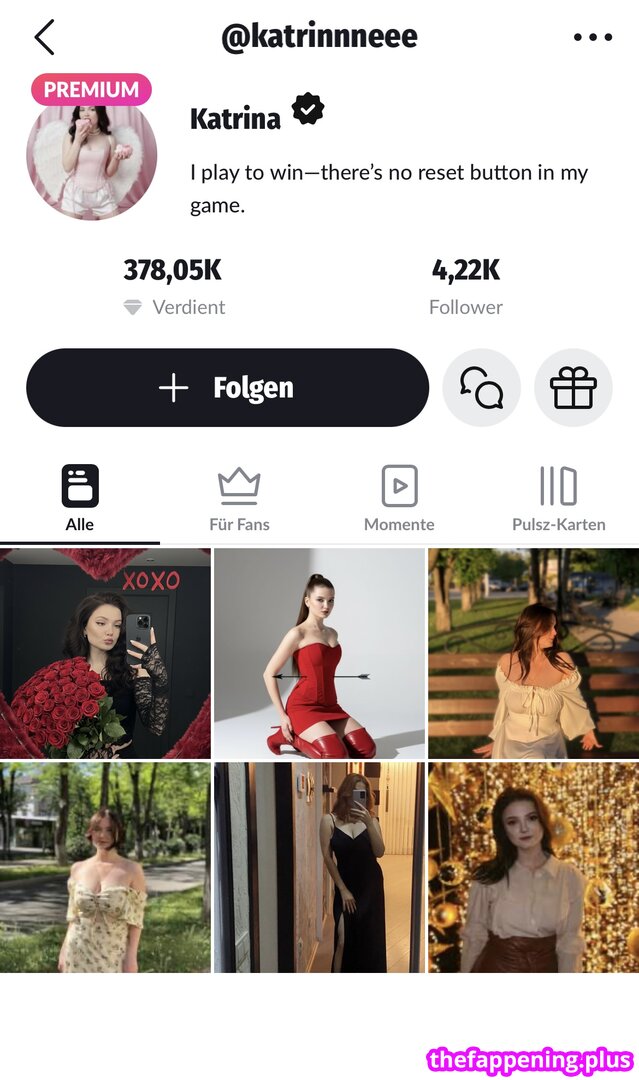Open the chat message icon
This screenshot has width=639, height=1080.
481,388
